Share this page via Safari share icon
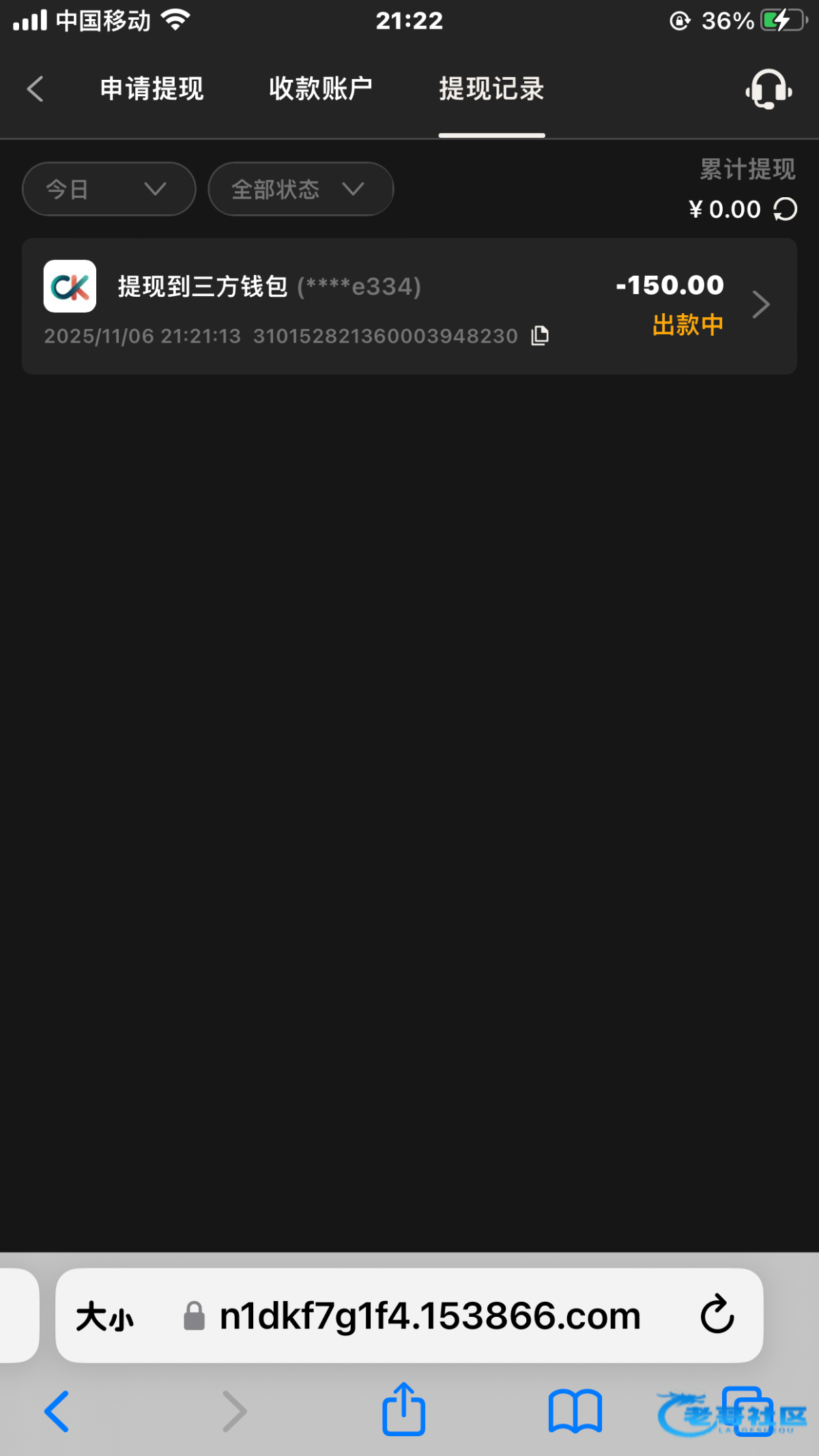Image resolution: width=819 pixels, height=1456 pixels. (x=403, y=1409)
